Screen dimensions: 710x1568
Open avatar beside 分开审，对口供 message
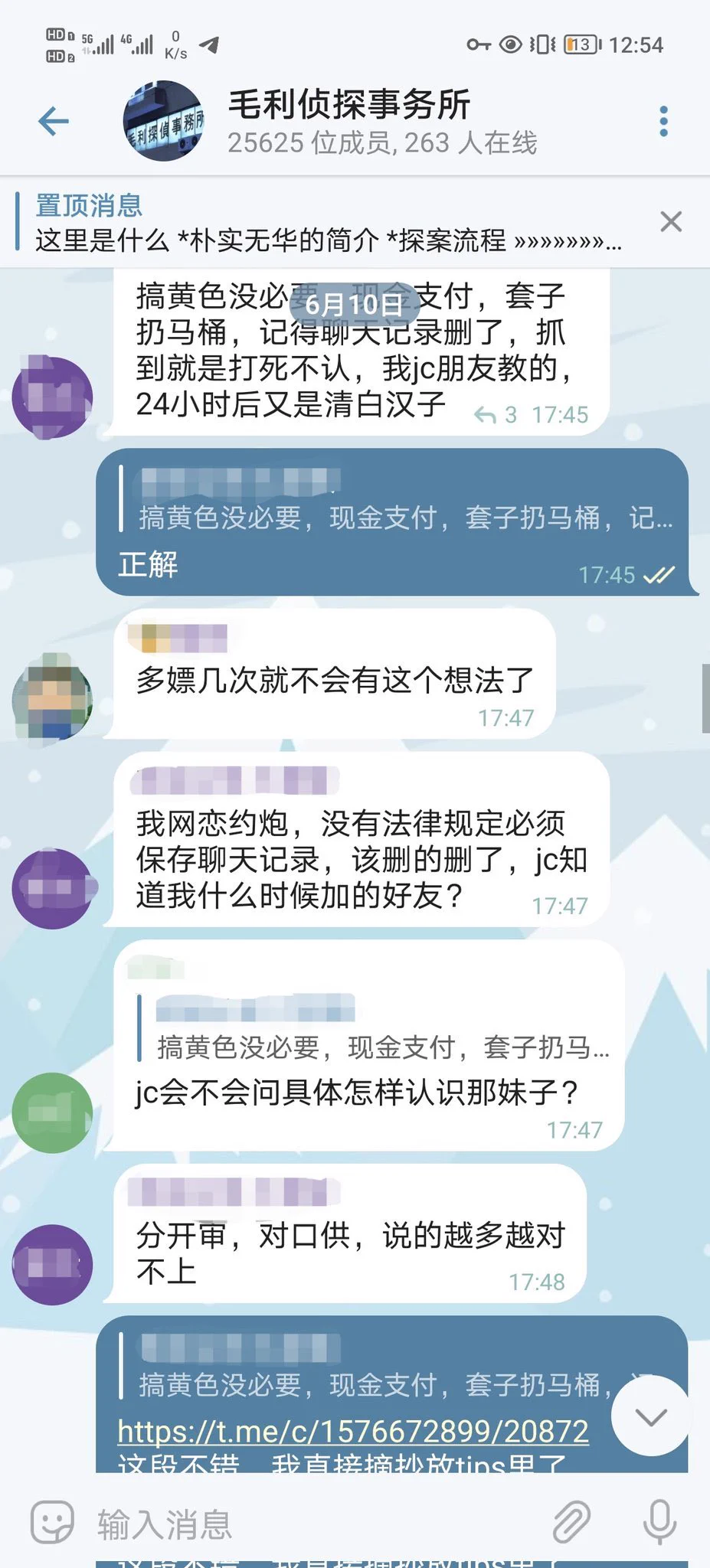pos(52,1264)
